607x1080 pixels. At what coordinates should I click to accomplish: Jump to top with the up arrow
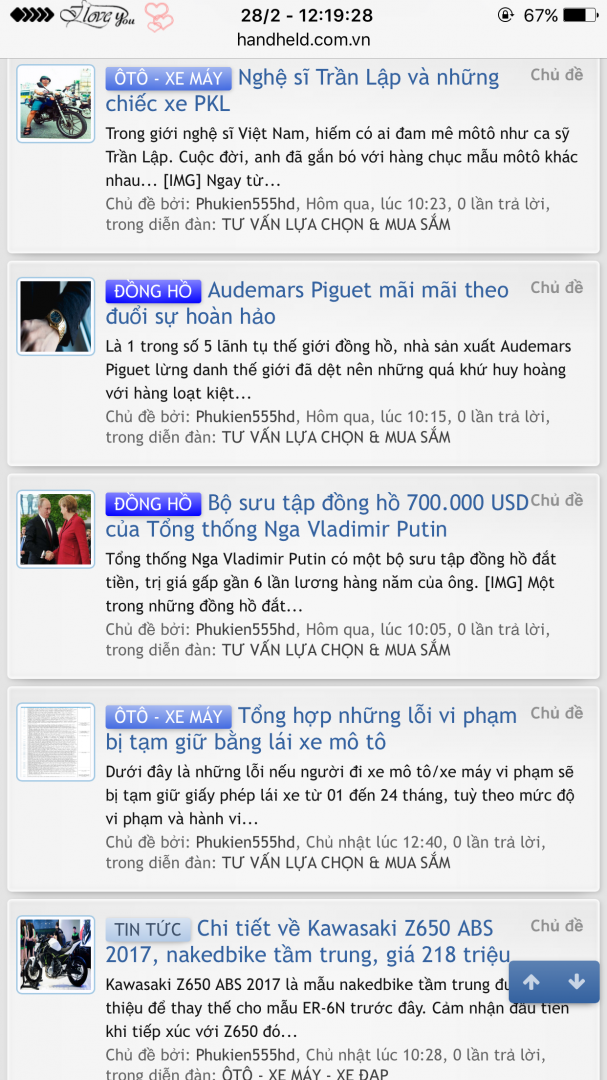[x=532, y=982]
